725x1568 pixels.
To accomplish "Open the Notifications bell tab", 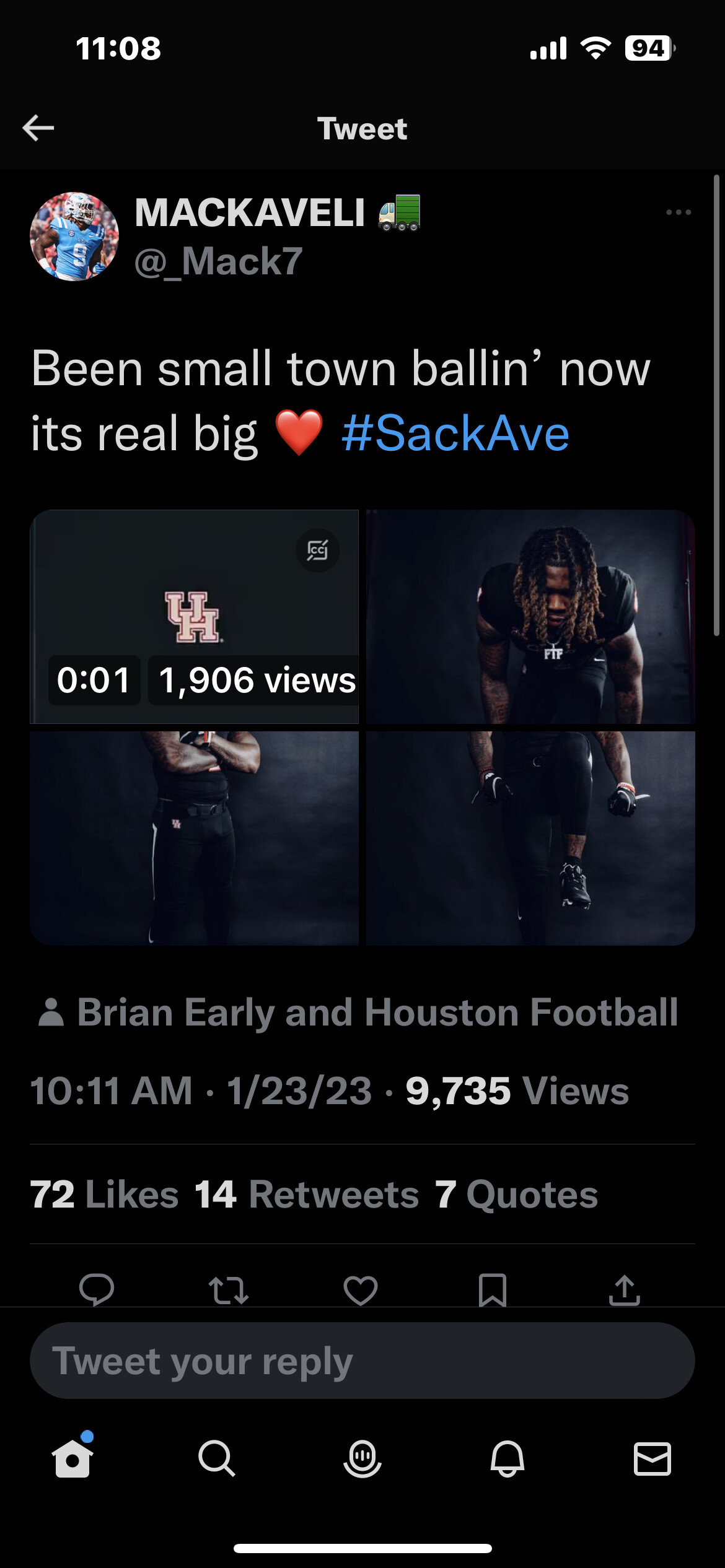I will click(507, 1458).
